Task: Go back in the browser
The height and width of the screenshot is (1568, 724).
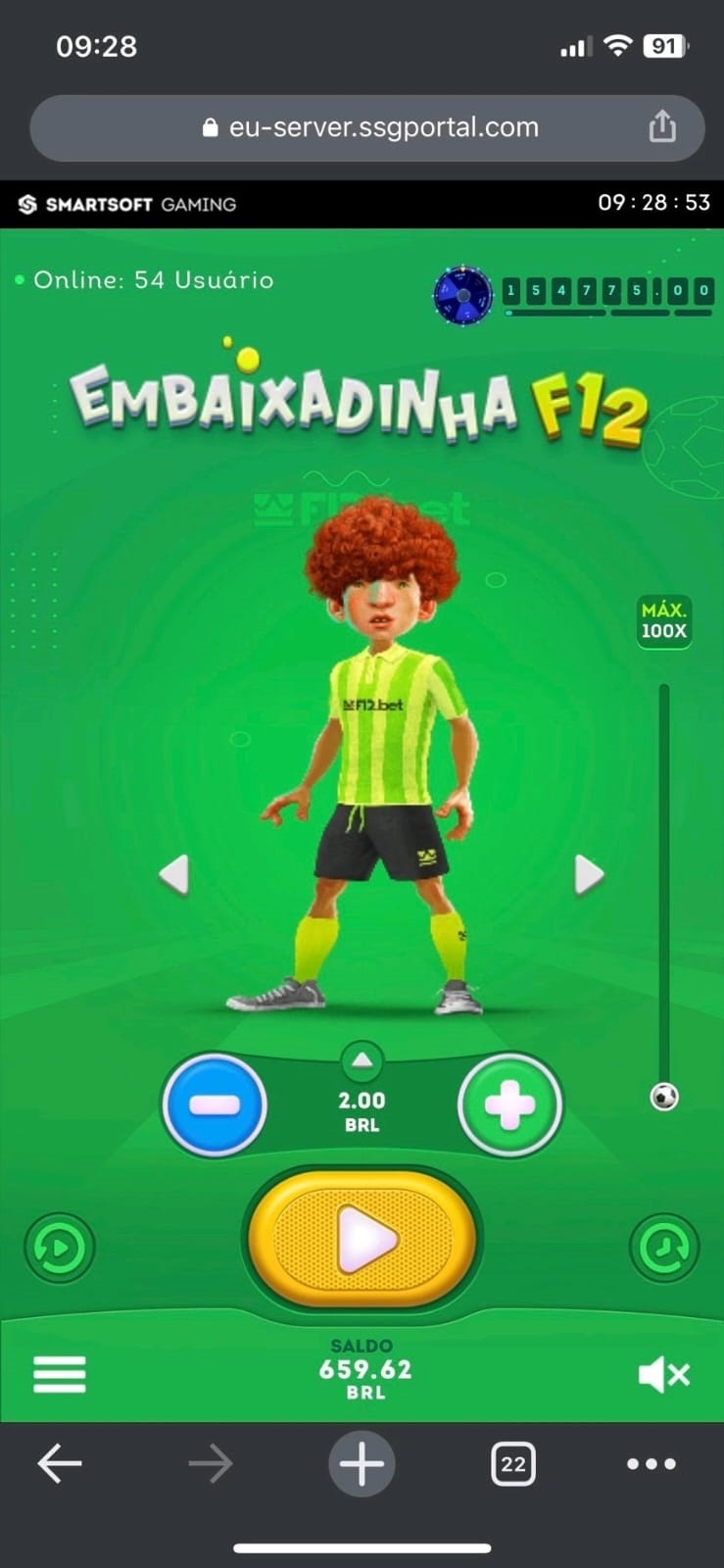Action: tap(60, 1464)
